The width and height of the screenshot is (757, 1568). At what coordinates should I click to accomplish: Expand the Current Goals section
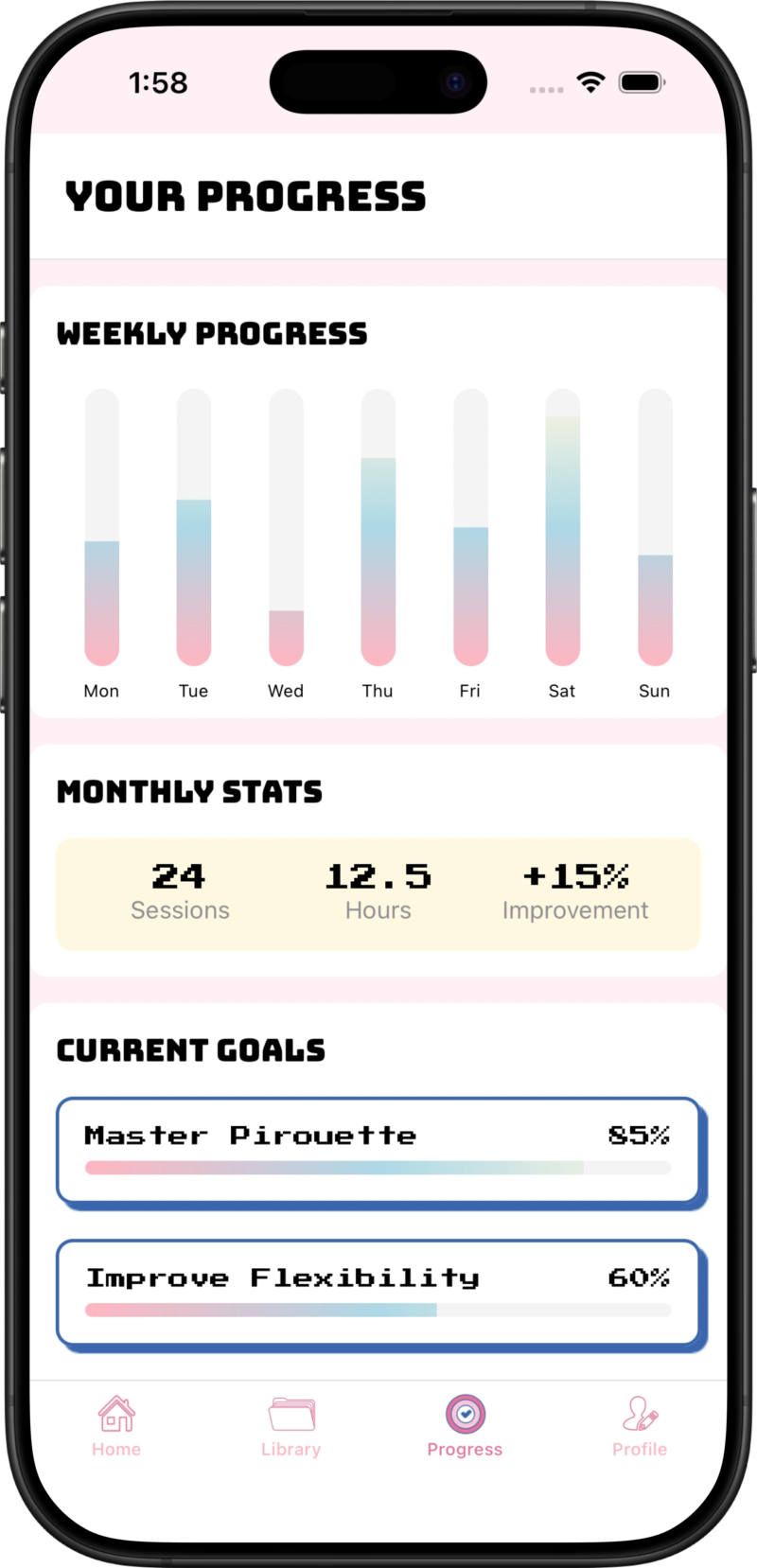tap(191, 1050)
